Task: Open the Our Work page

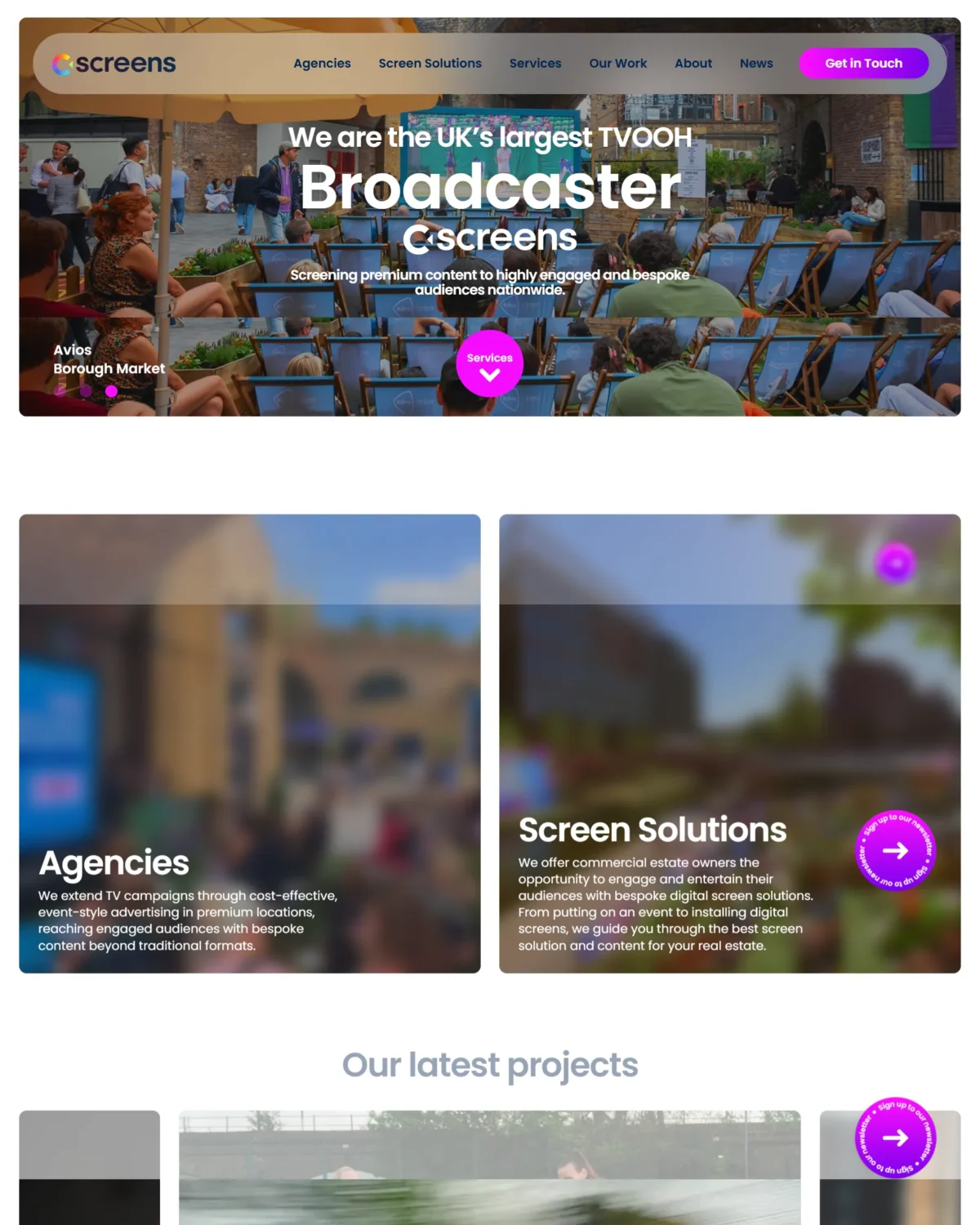Action: click(617, 63)
